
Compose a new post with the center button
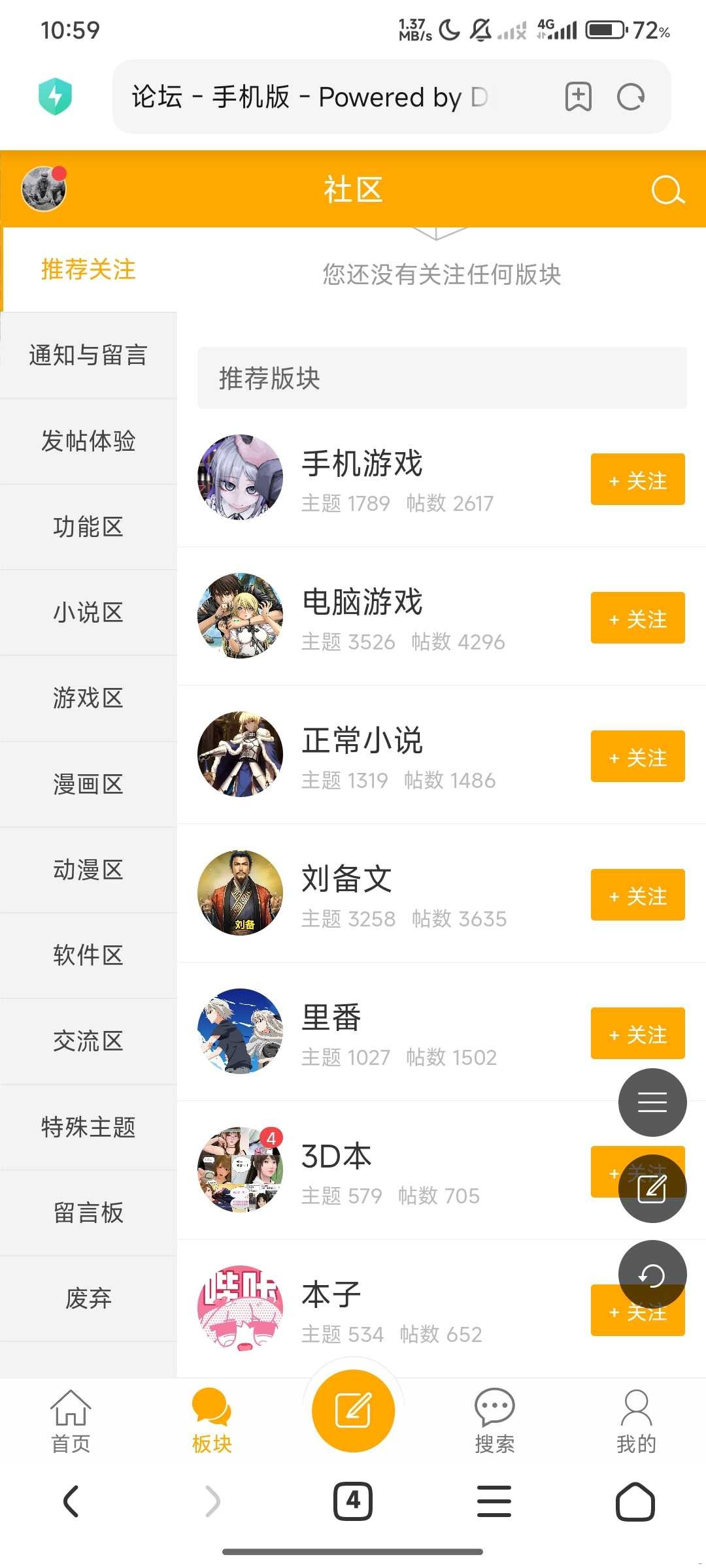(353, 1411)
